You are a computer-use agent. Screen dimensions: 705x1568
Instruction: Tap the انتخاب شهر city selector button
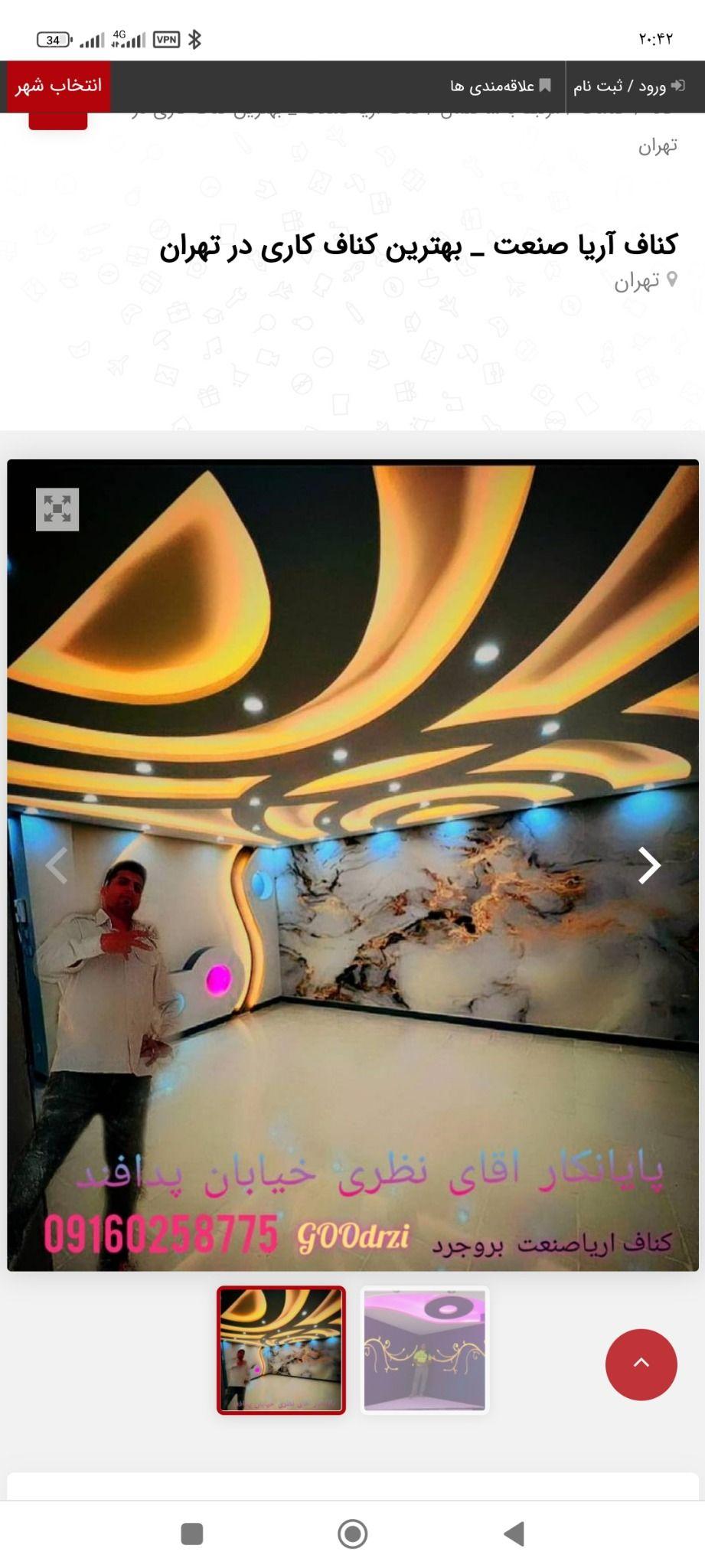tap(59, 86)
